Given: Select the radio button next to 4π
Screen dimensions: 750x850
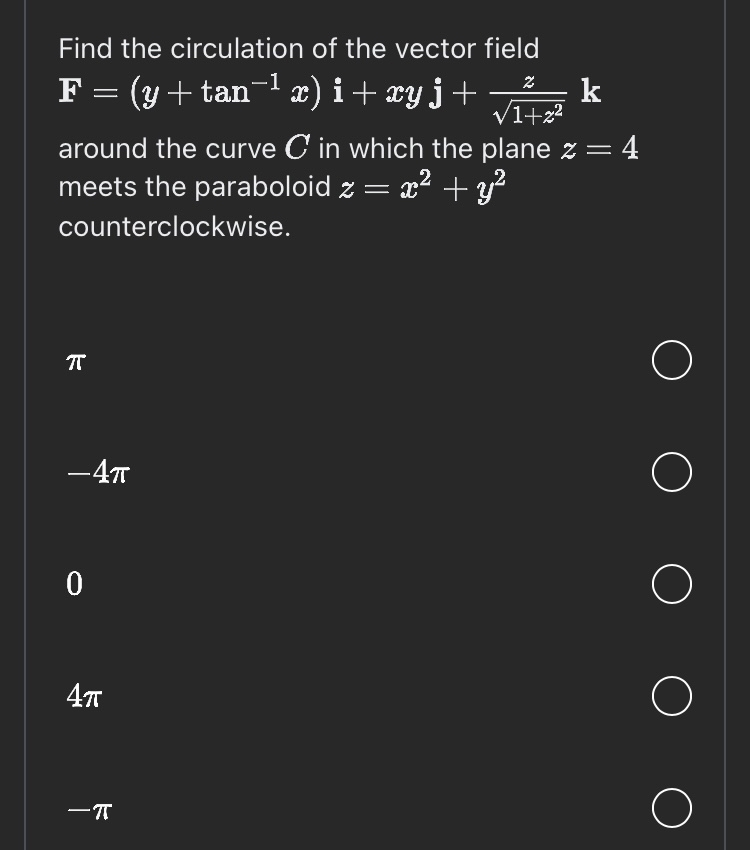Looking at the screenshot, I should (x=670, y=696).
